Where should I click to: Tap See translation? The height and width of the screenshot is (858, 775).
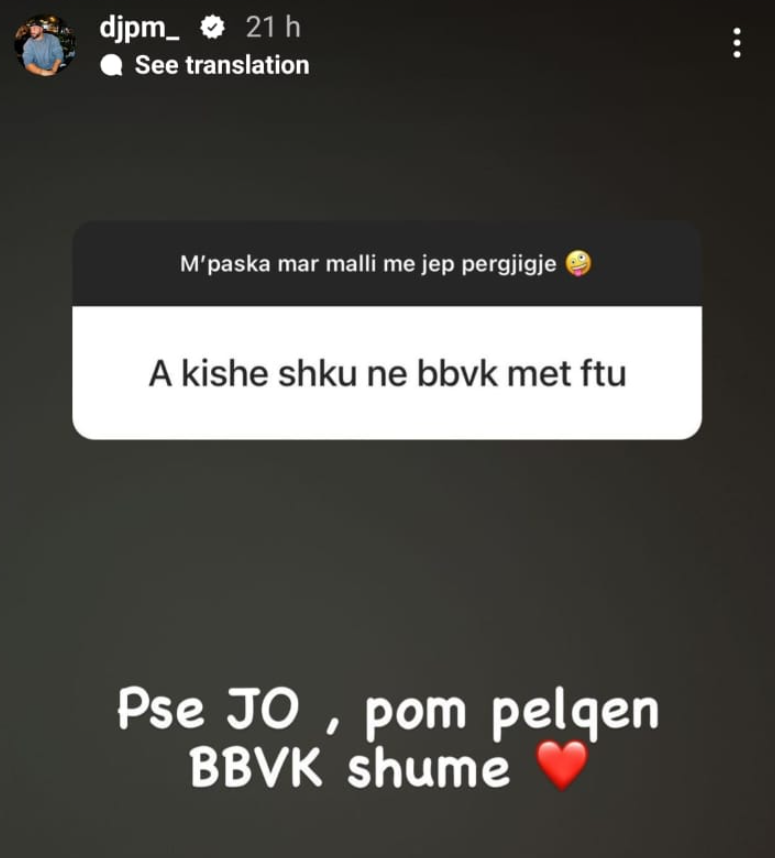click(x=221, y=65)
